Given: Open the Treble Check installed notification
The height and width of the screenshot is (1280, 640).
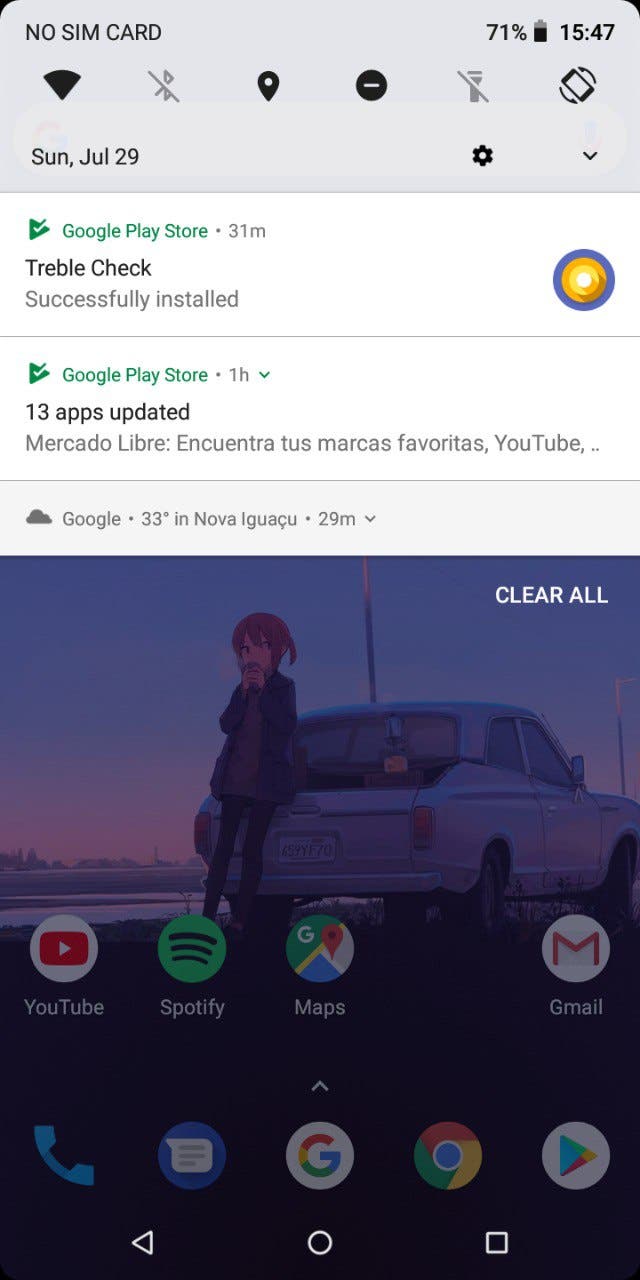Looking at the screenshot, I should [x=320, y=265].
